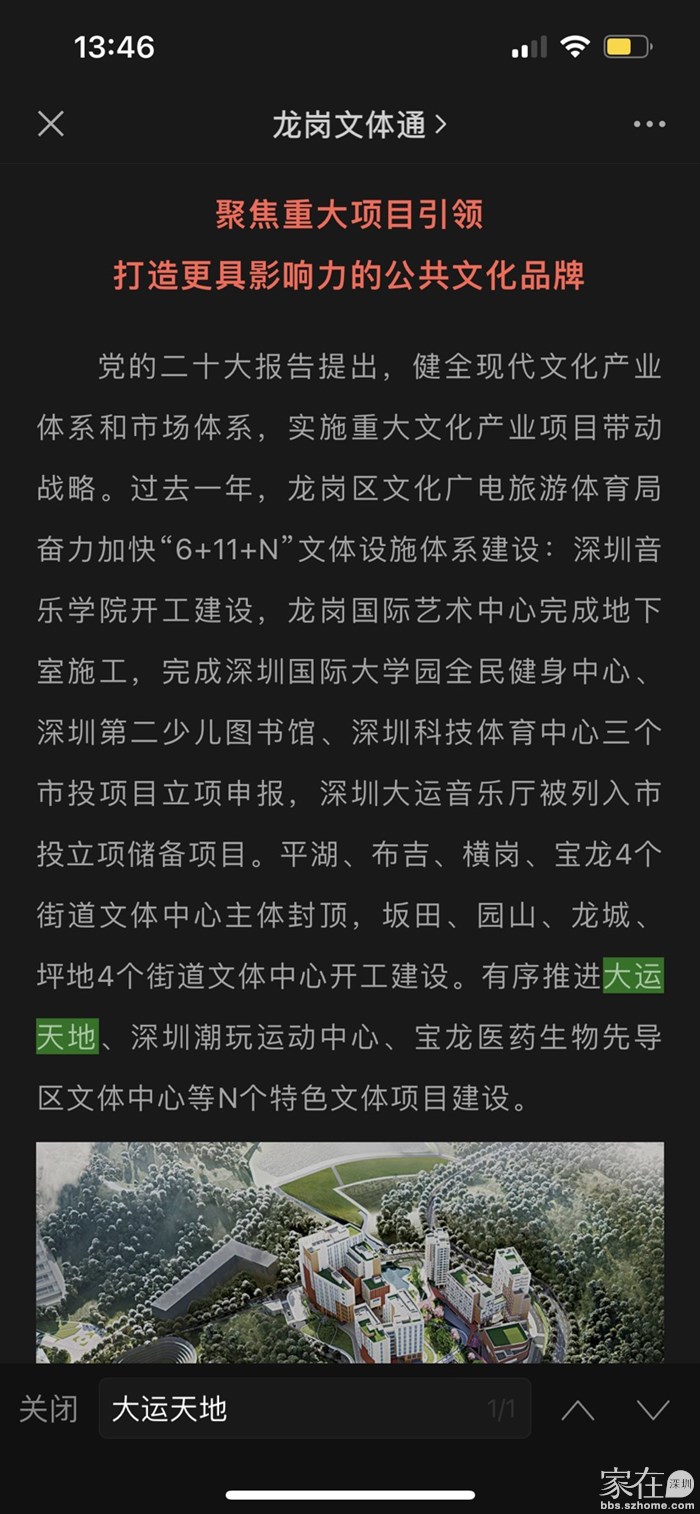Image resolution: width=700 pixels, height=1514 pixels.
Task: Close the article with the X icon
Action: [51, 124]
